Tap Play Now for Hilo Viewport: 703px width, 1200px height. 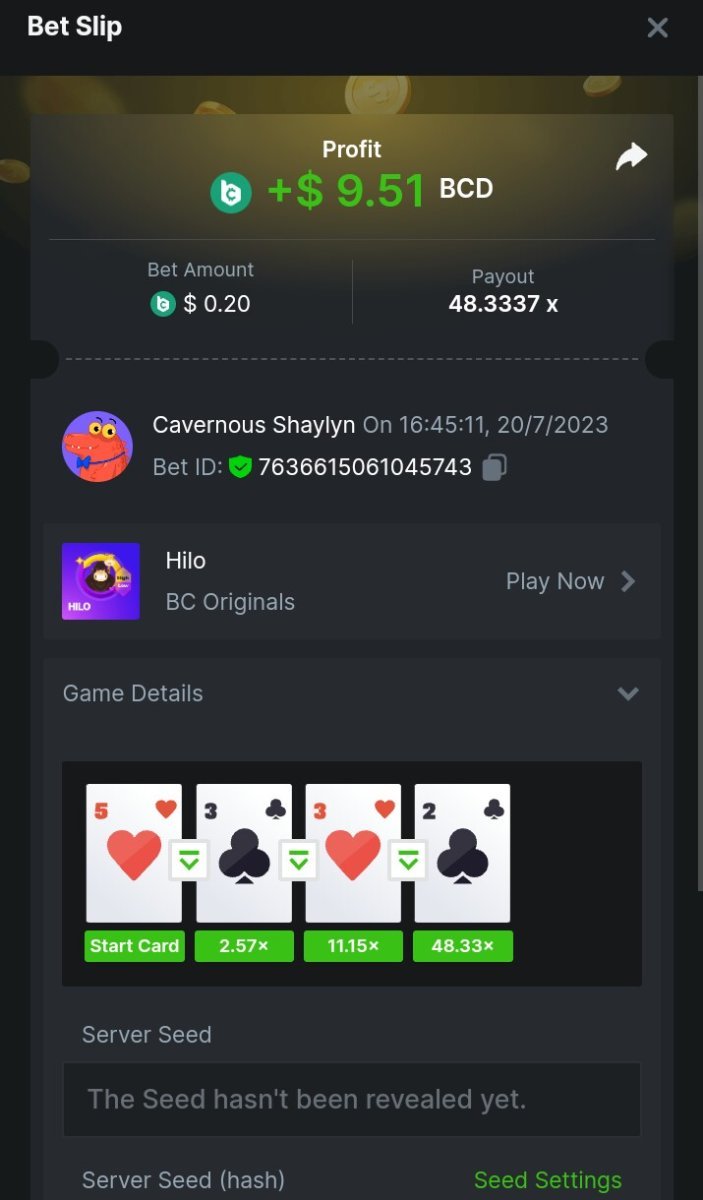coord(570,581)
